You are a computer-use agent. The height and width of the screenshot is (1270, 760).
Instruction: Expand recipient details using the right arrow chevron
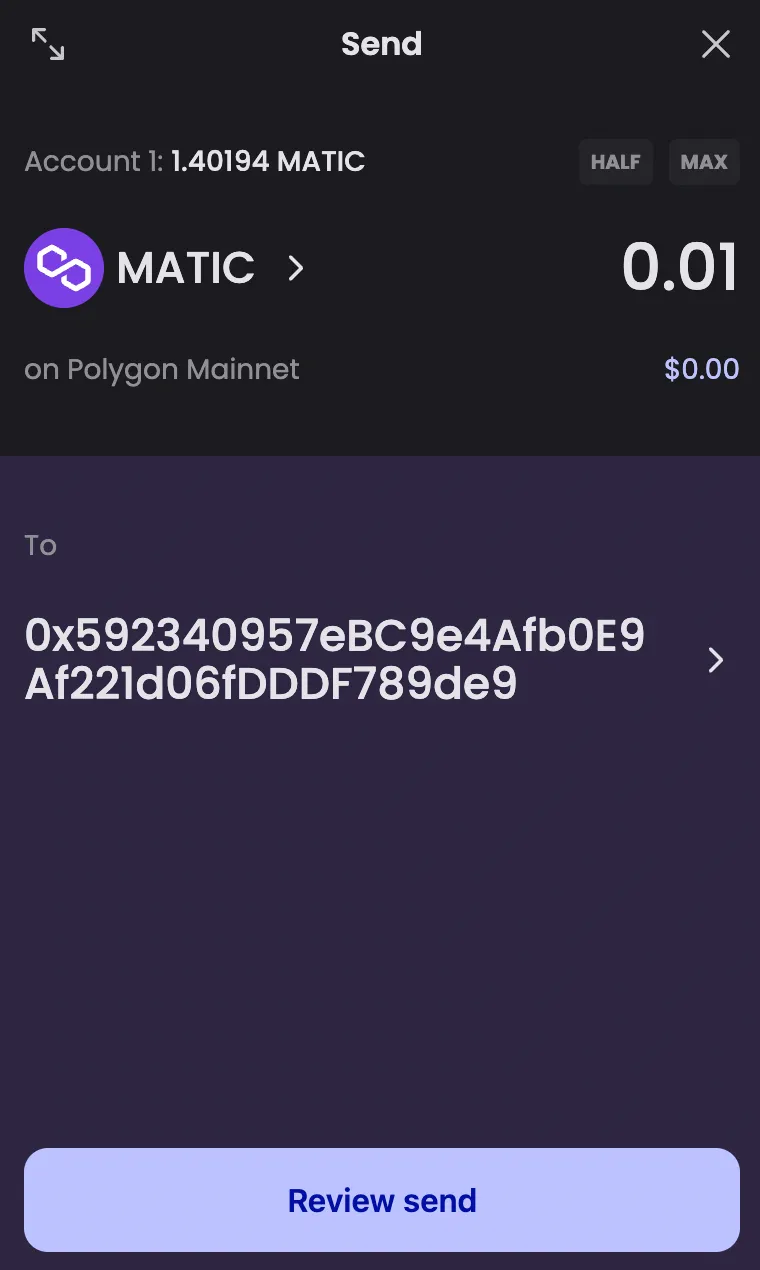[716, 660]
